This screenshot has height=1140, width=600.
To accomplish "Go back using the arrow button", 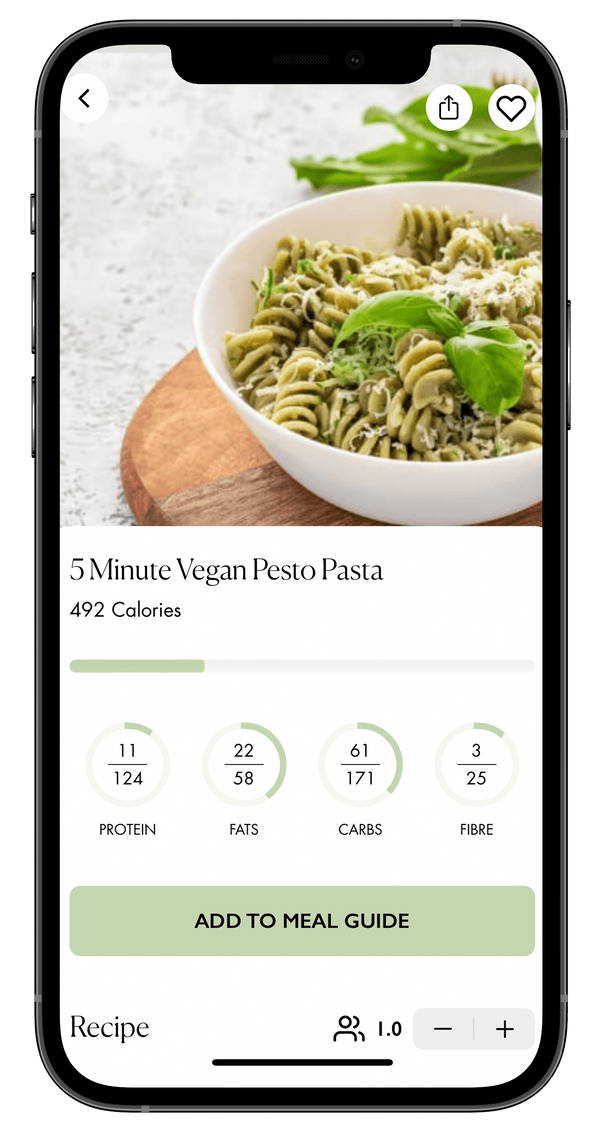I will point(84,99).
